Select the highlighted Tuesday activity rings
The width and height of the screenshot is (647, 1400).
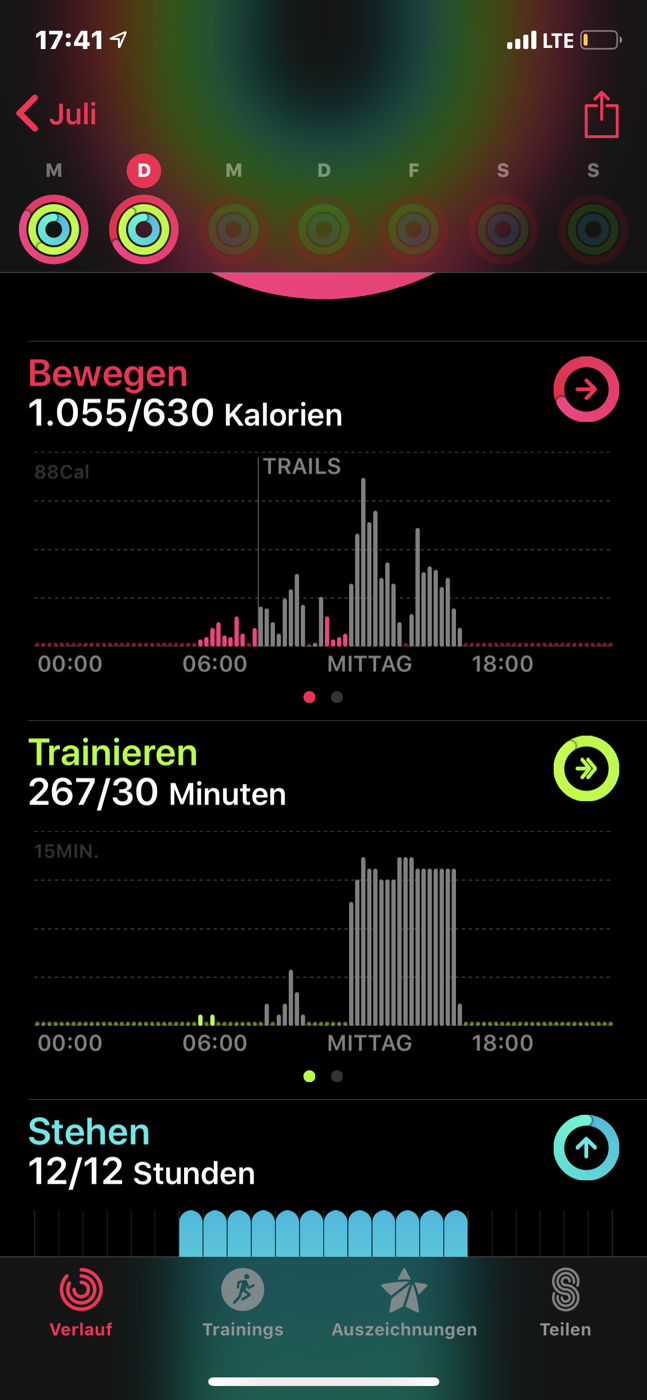click(x=144, y=229)
